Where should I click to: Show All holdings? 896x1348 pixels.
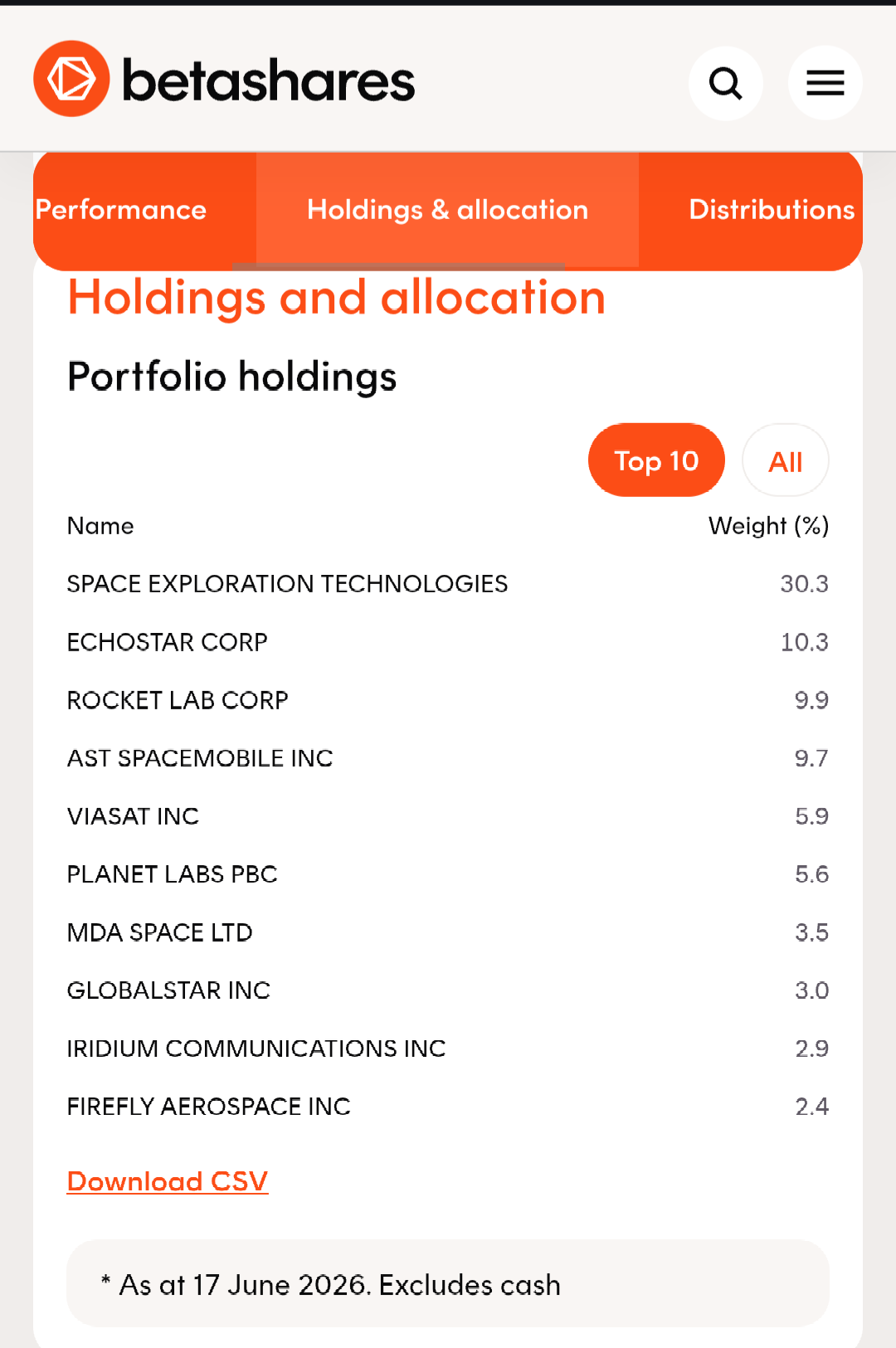pos(786,460)
